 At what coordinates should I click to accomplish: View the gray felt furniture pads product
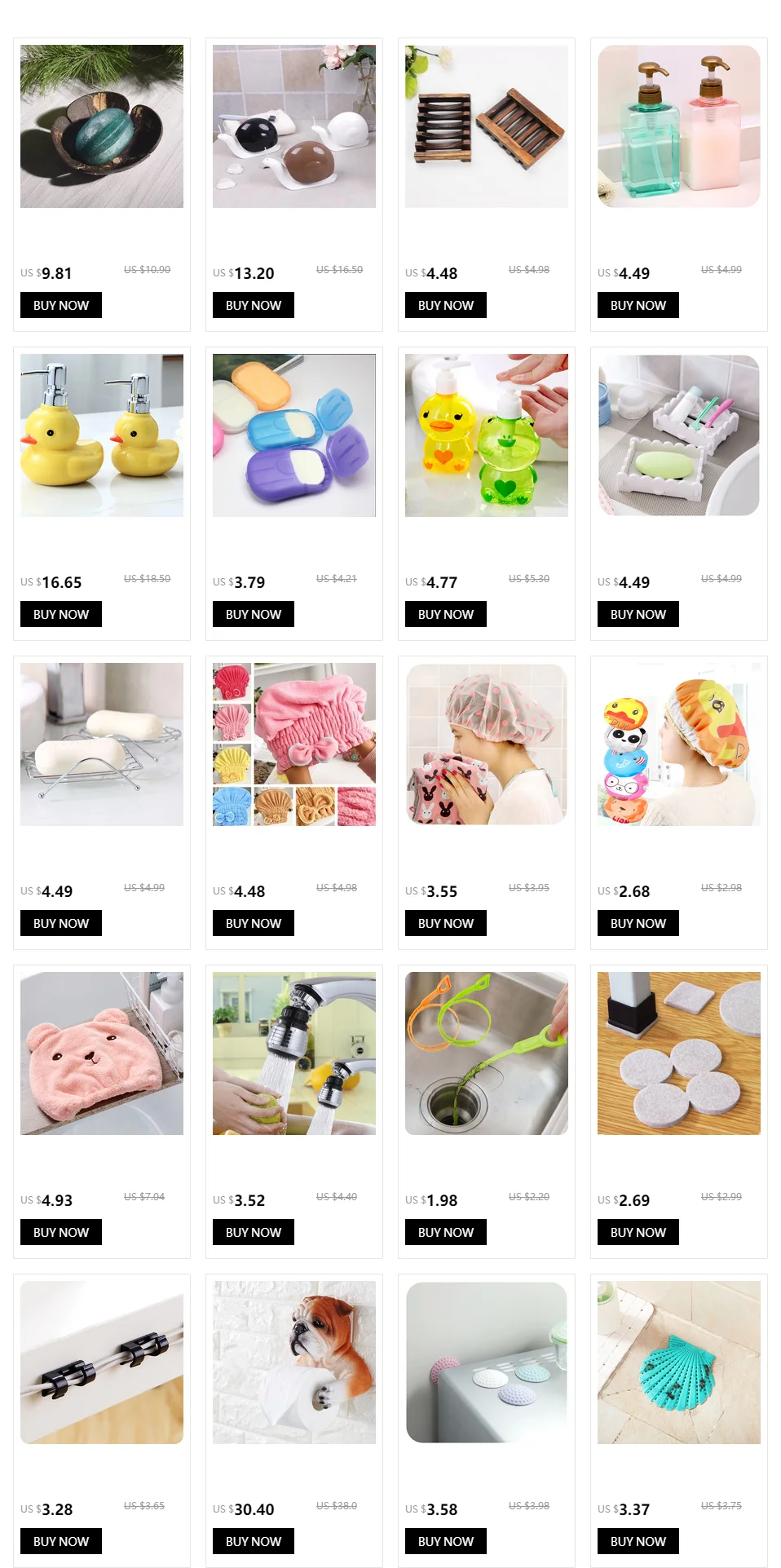pos(679,1053)
